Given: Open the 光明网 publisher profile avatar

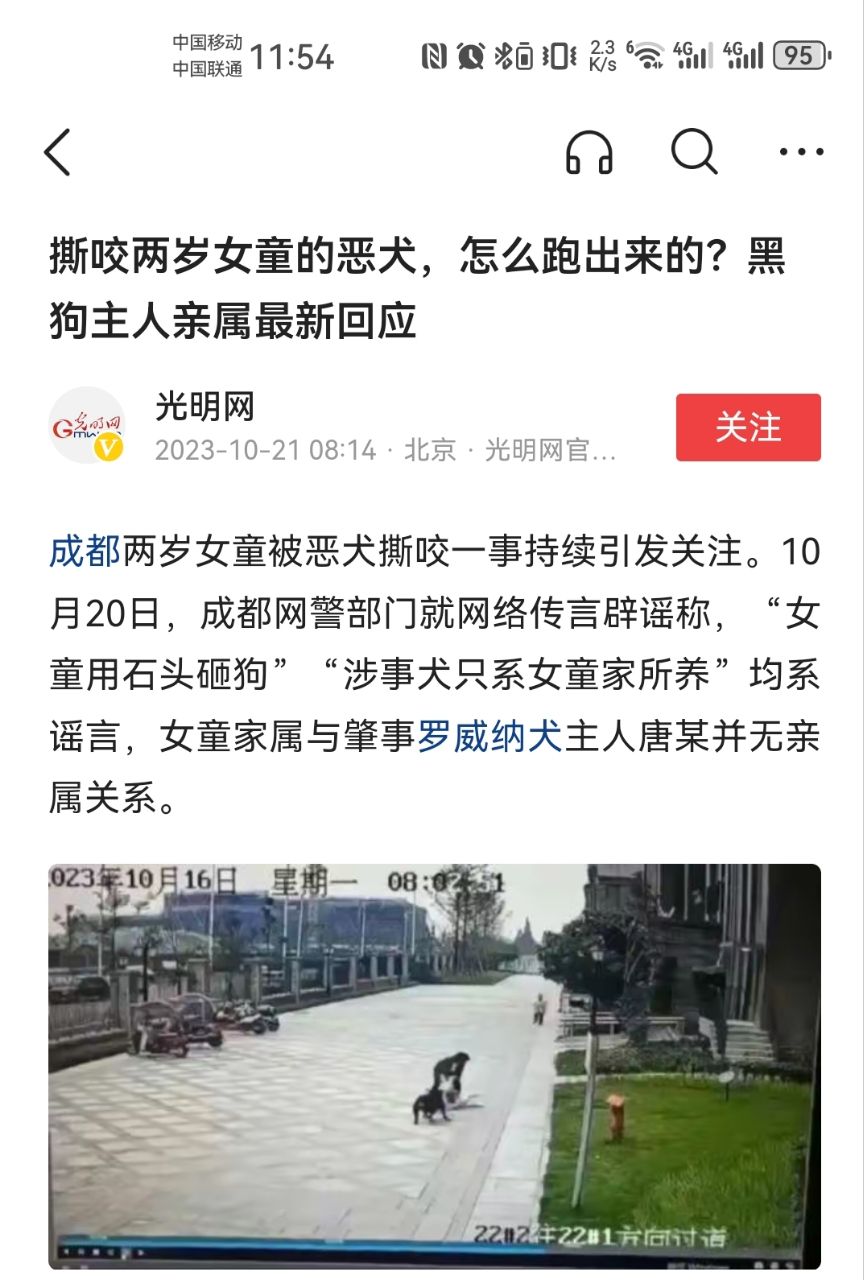Looking at the screenshot, I should pos(88,425).
